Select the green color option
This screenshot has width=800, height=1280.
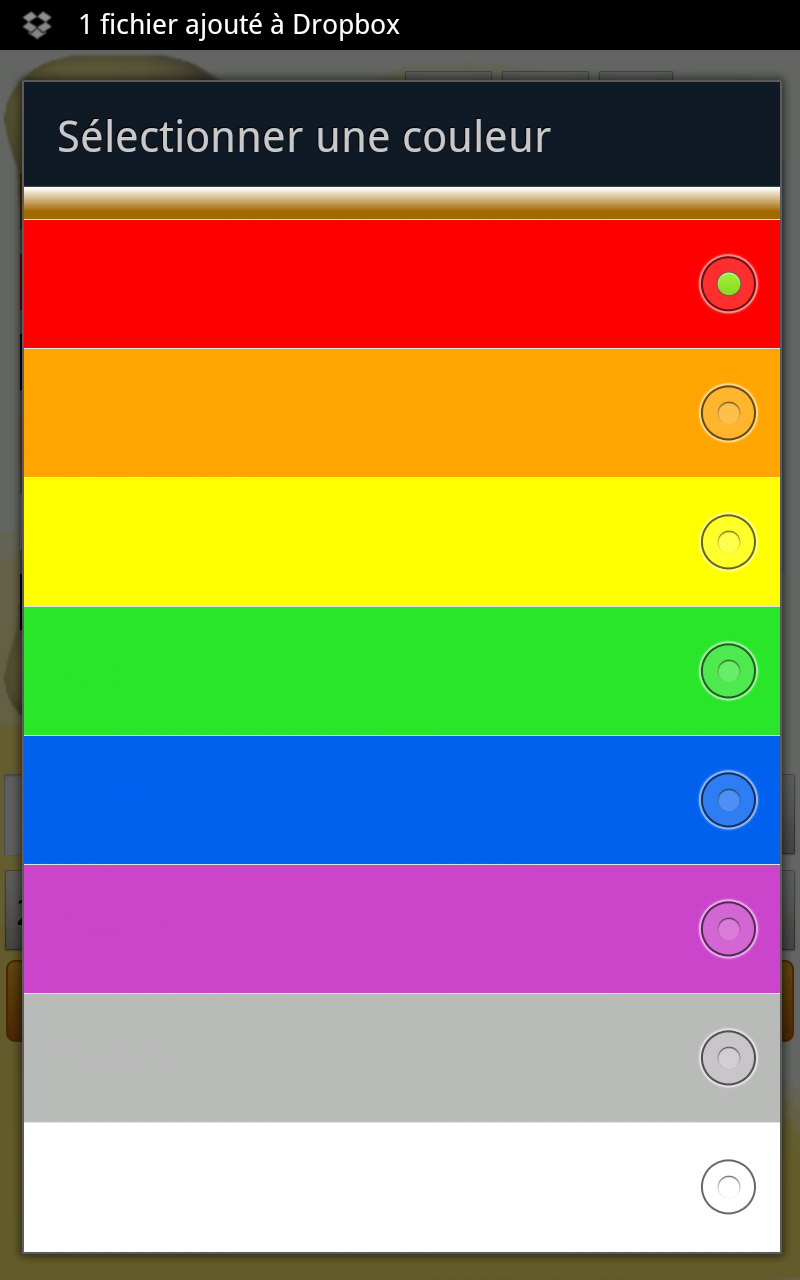(x=401, y=671)
